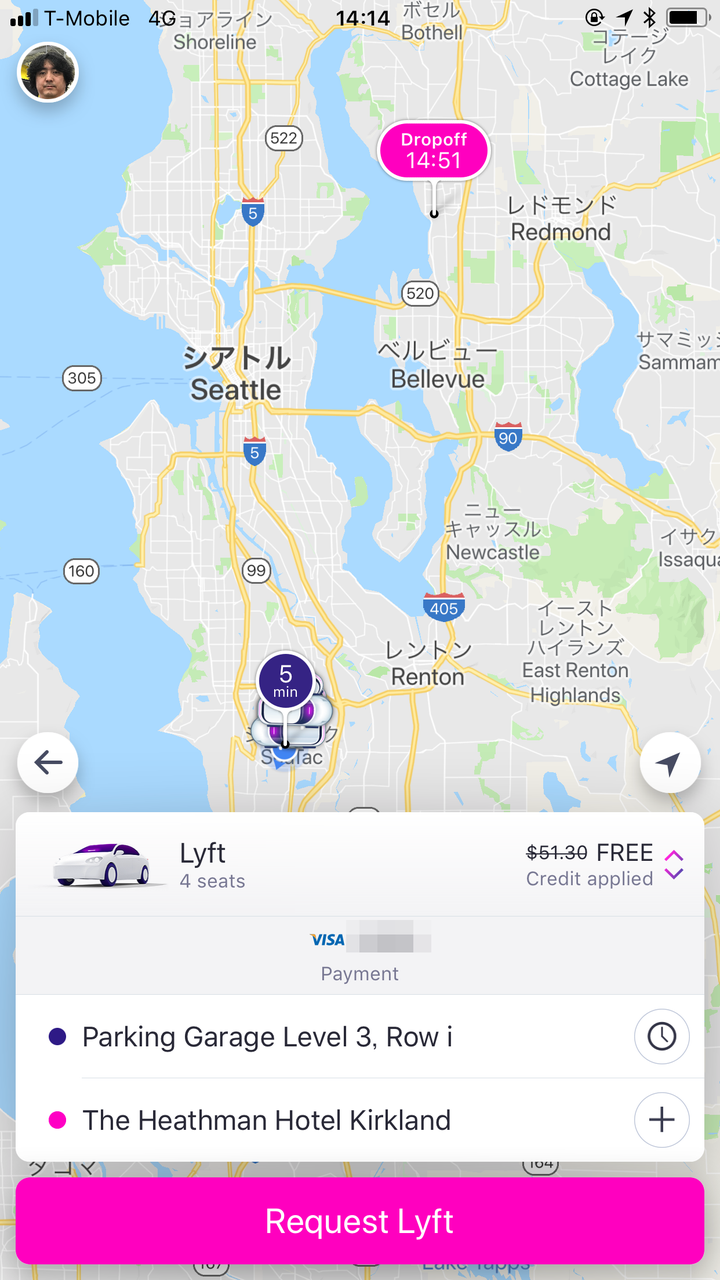Edit destination The Heathman Hotel Kirkland
The height and width of the screenshot is (1280, 720).
(x=267, y=1120)
